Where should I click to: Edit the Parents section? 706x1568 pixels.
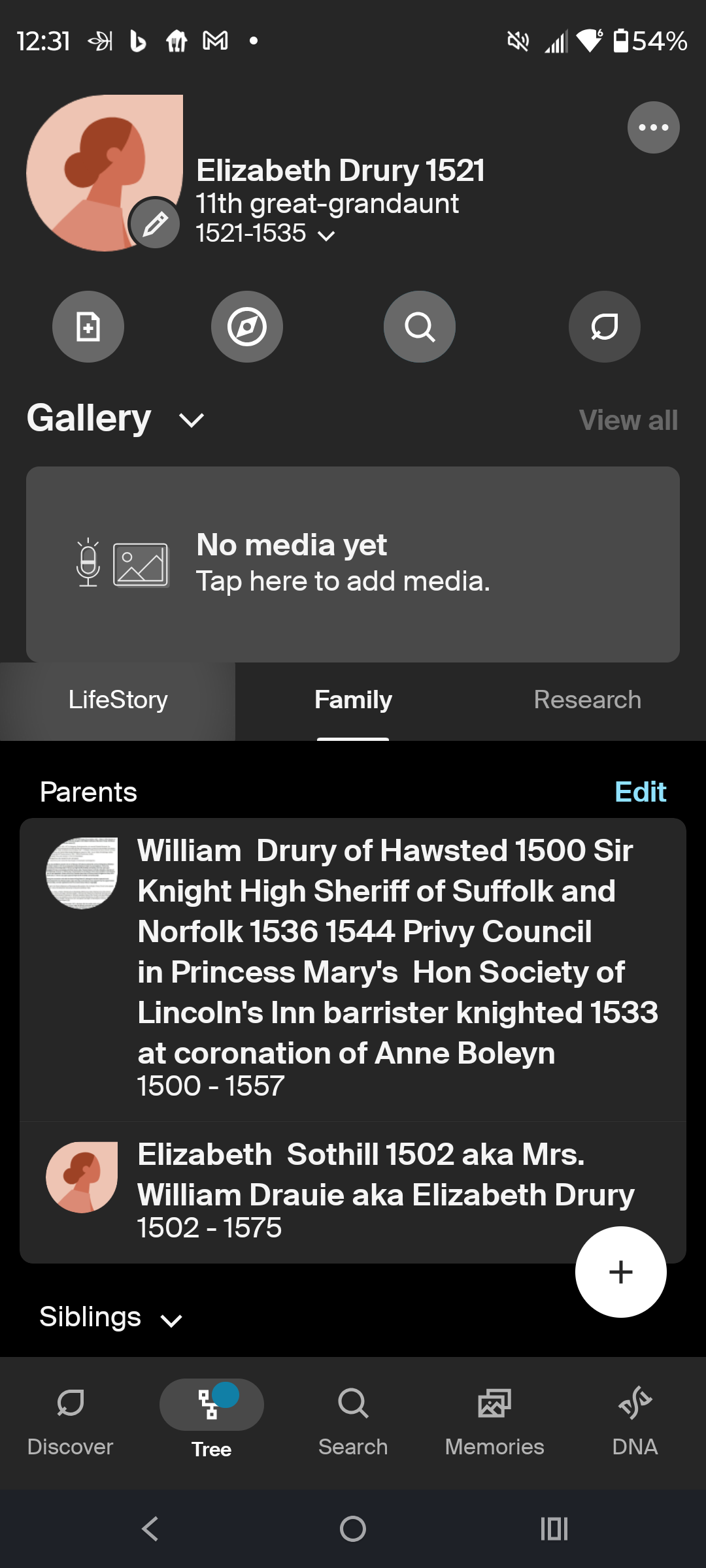point(640,792)
